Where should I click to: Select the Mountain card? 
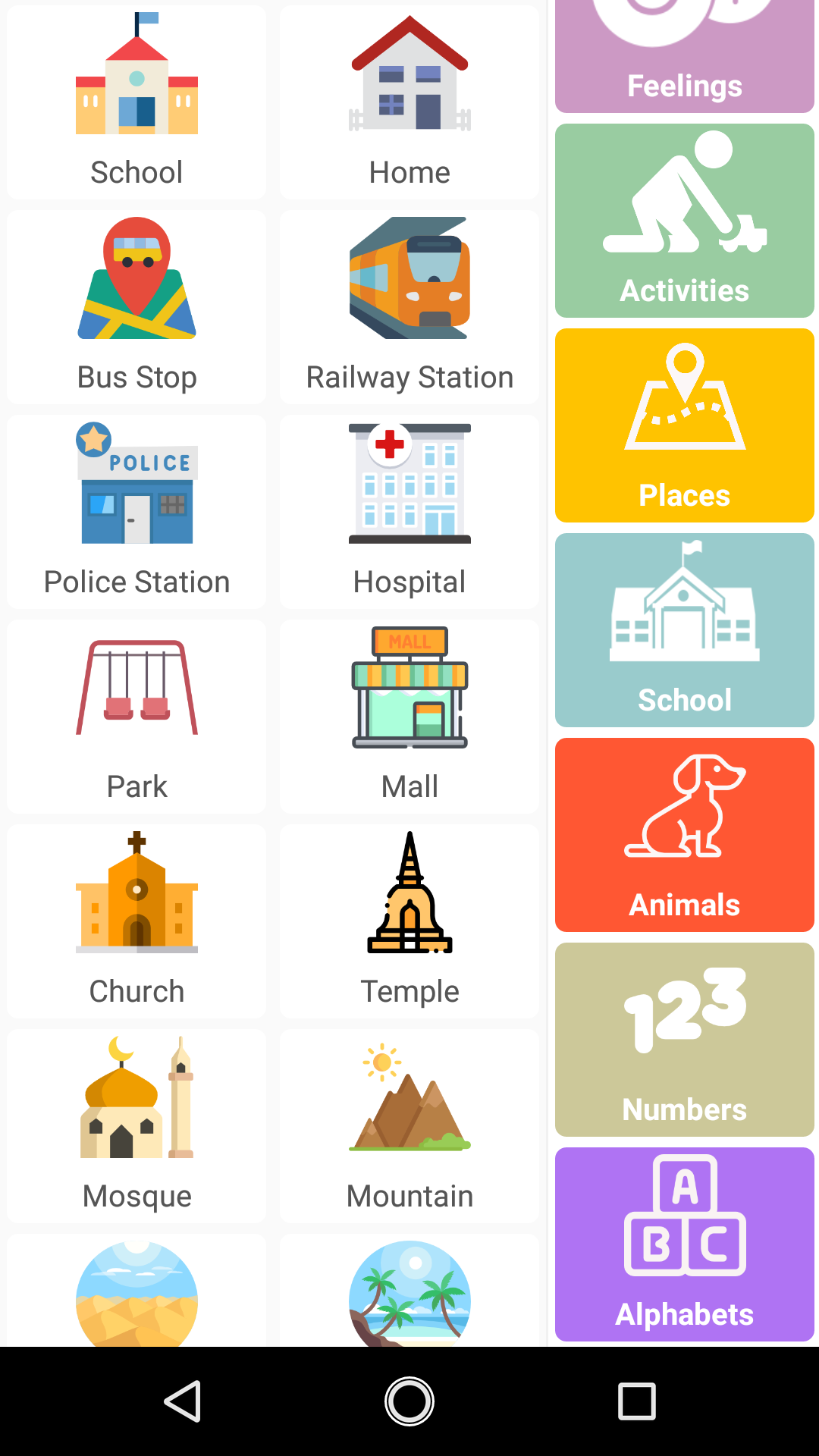click(x=409, y=1126)
